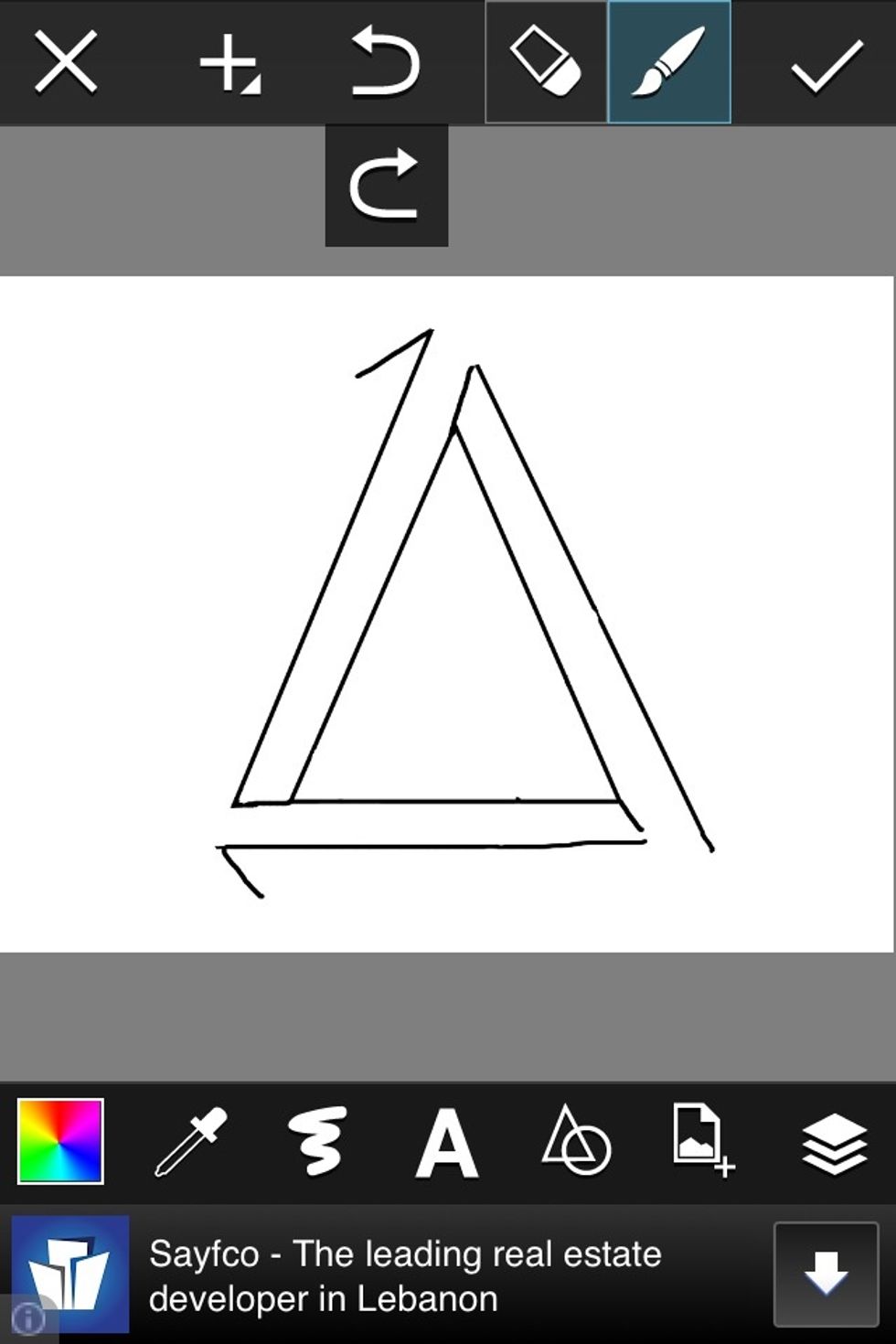Image resolution: width=896 pixels, height=1344 pixels.
Task: Add text with the A tool
Action: pyautogui.click(x=446, y=1143)
